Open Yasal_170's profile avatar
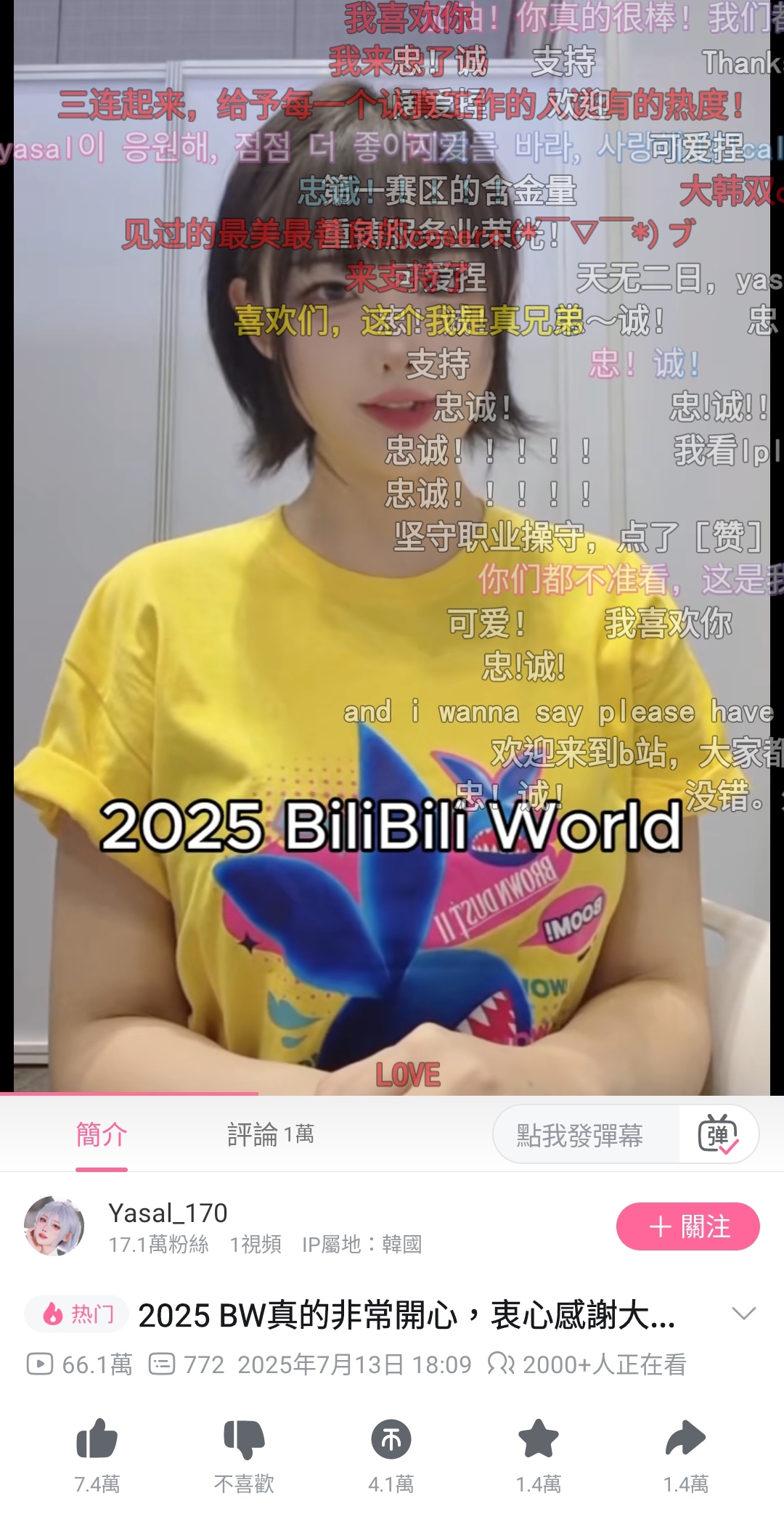Viewport: 784px width, 1514px height. tap(54, 1226)
